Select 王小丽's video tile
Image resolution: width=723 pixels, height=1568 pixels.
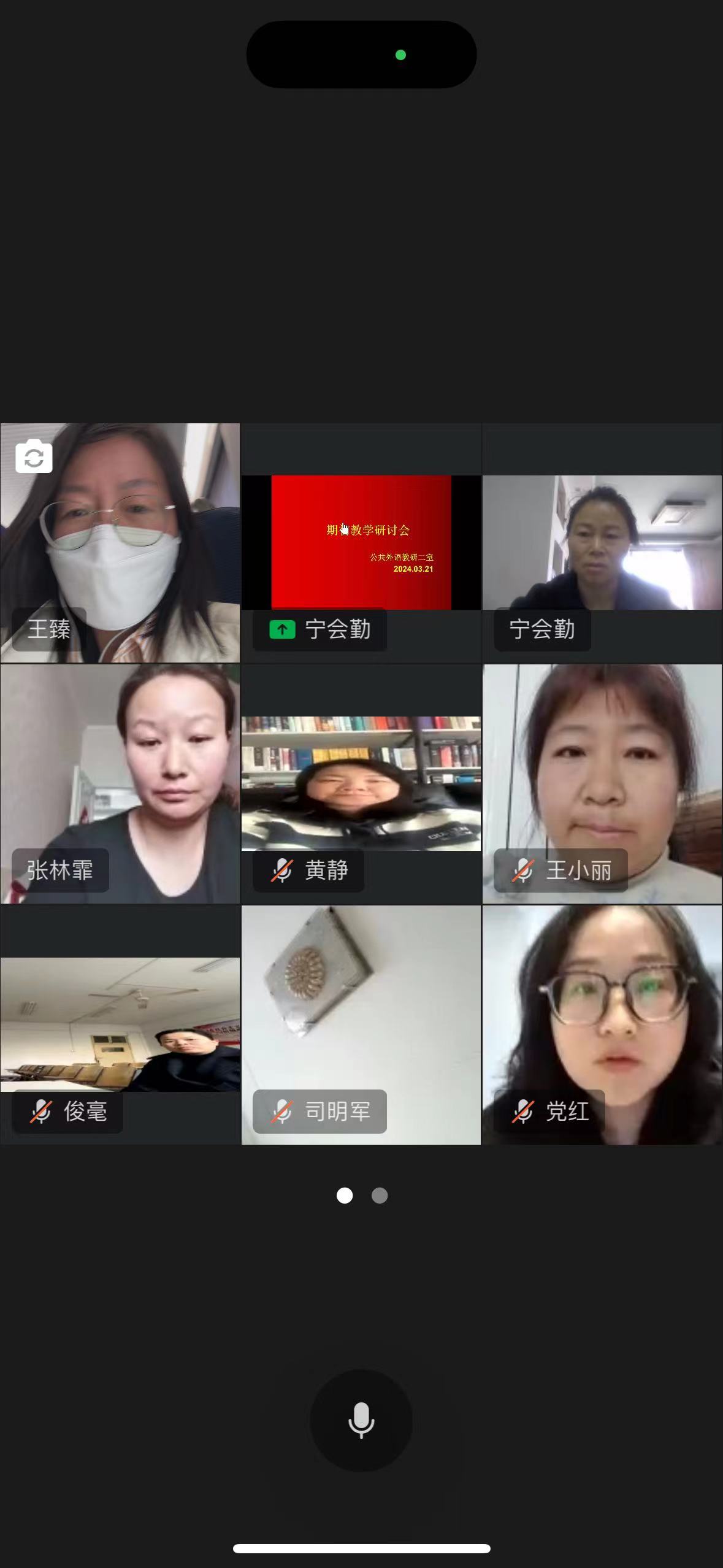point(602,783)
